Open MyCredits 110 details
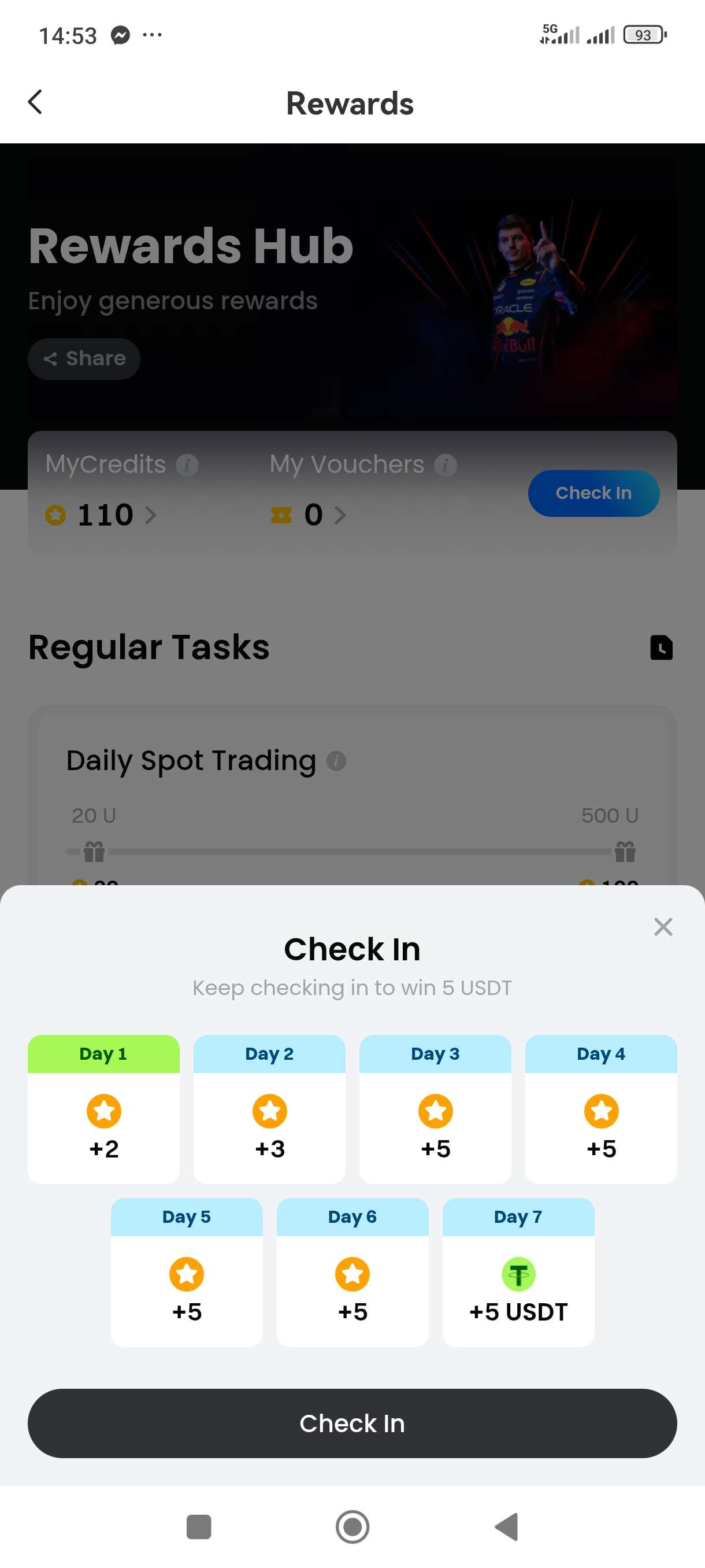The image size is (705, 1568). pyautogui.click(x=102, y=515)
